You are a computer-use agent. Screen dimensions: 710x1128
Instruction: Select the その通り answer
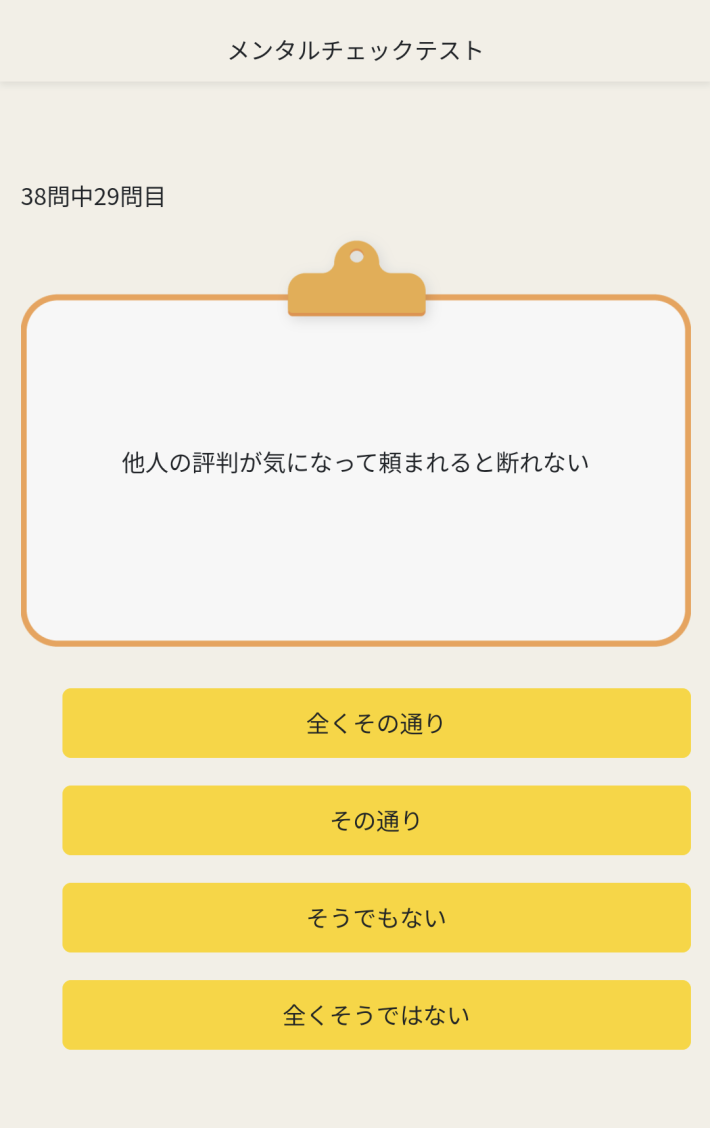376,820
